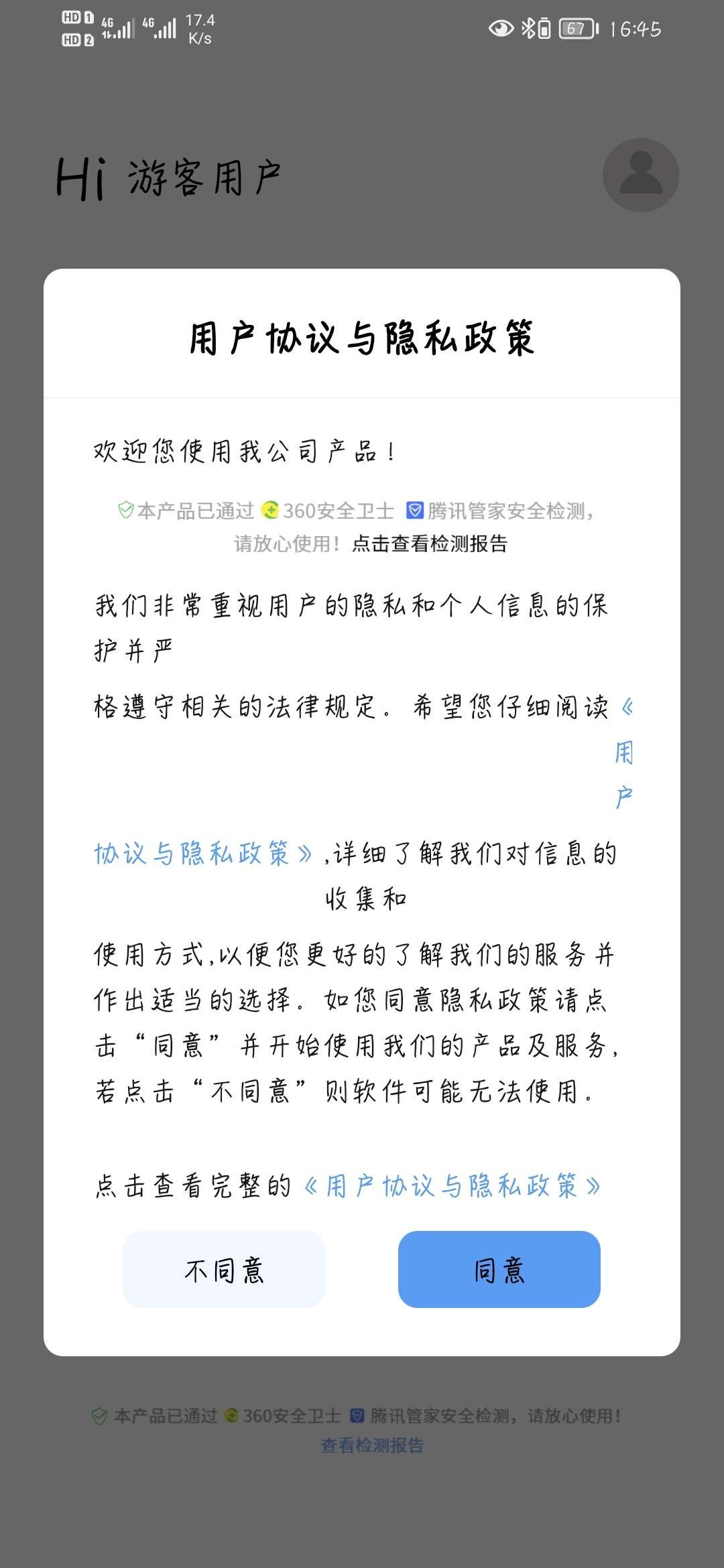Open the inline 协议与隐私政策 link in the paragraph
The width and height of the screenshot is (724, 1568).
(202, 854)
